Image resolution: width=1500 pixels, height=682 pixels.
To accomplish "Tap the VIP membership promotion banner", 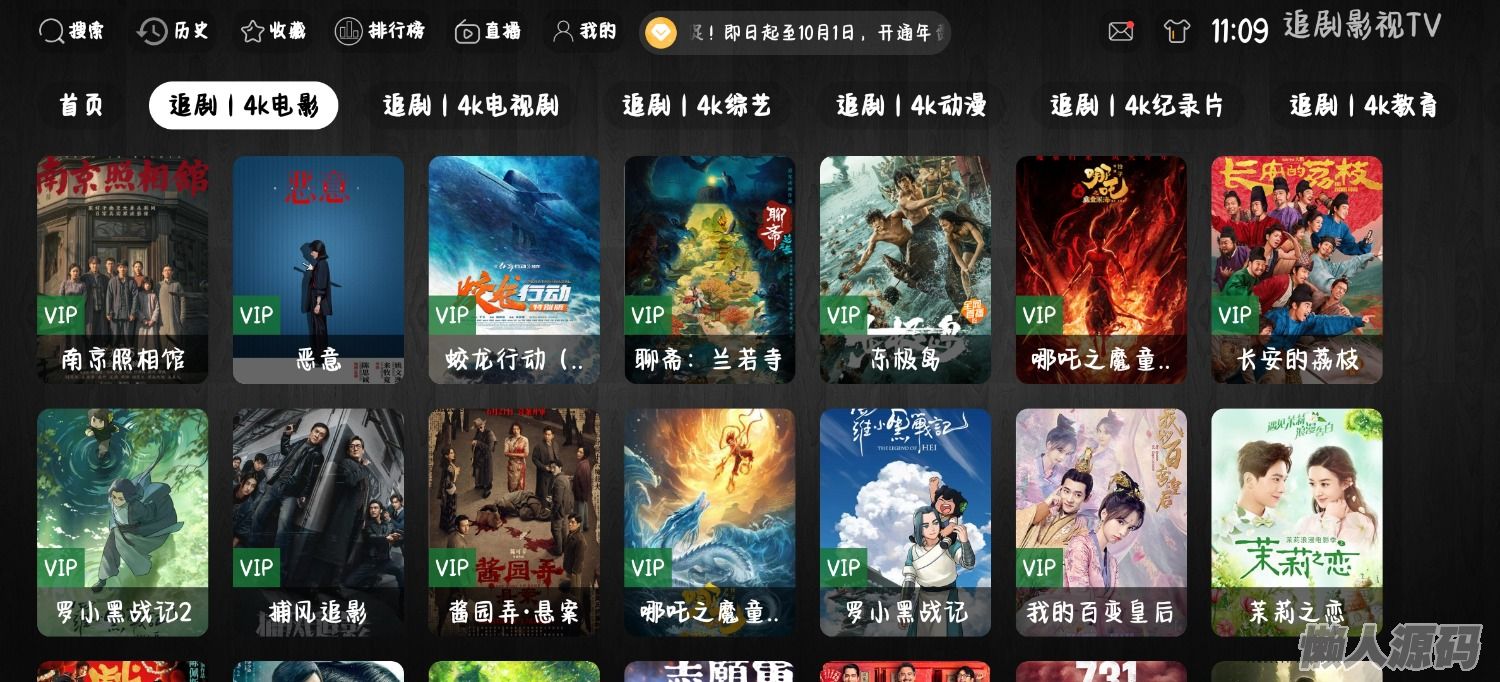I will point(795,33).
